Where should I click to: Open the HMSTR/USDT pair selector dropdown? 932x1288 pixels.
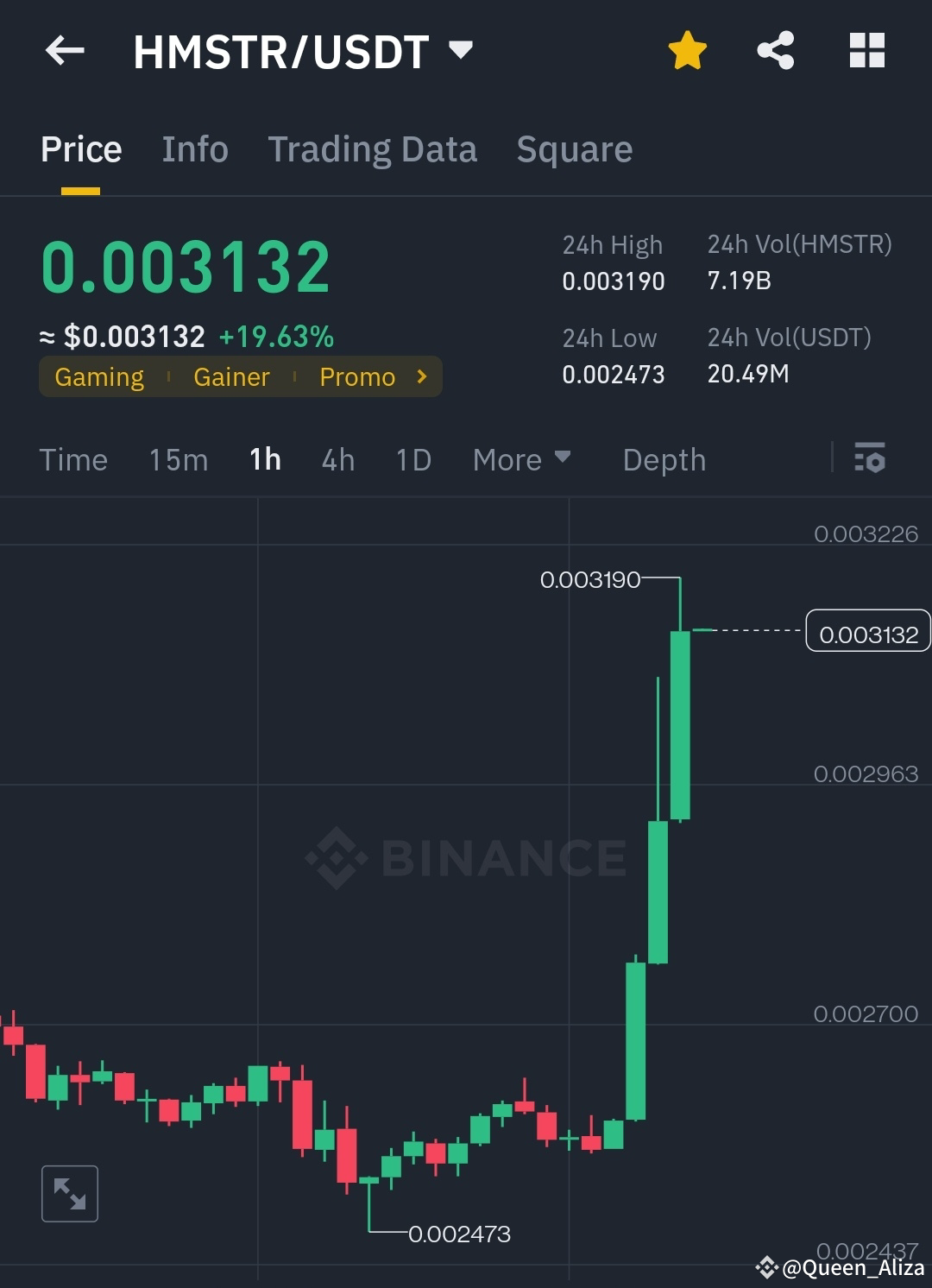click(x=461, y=51)
